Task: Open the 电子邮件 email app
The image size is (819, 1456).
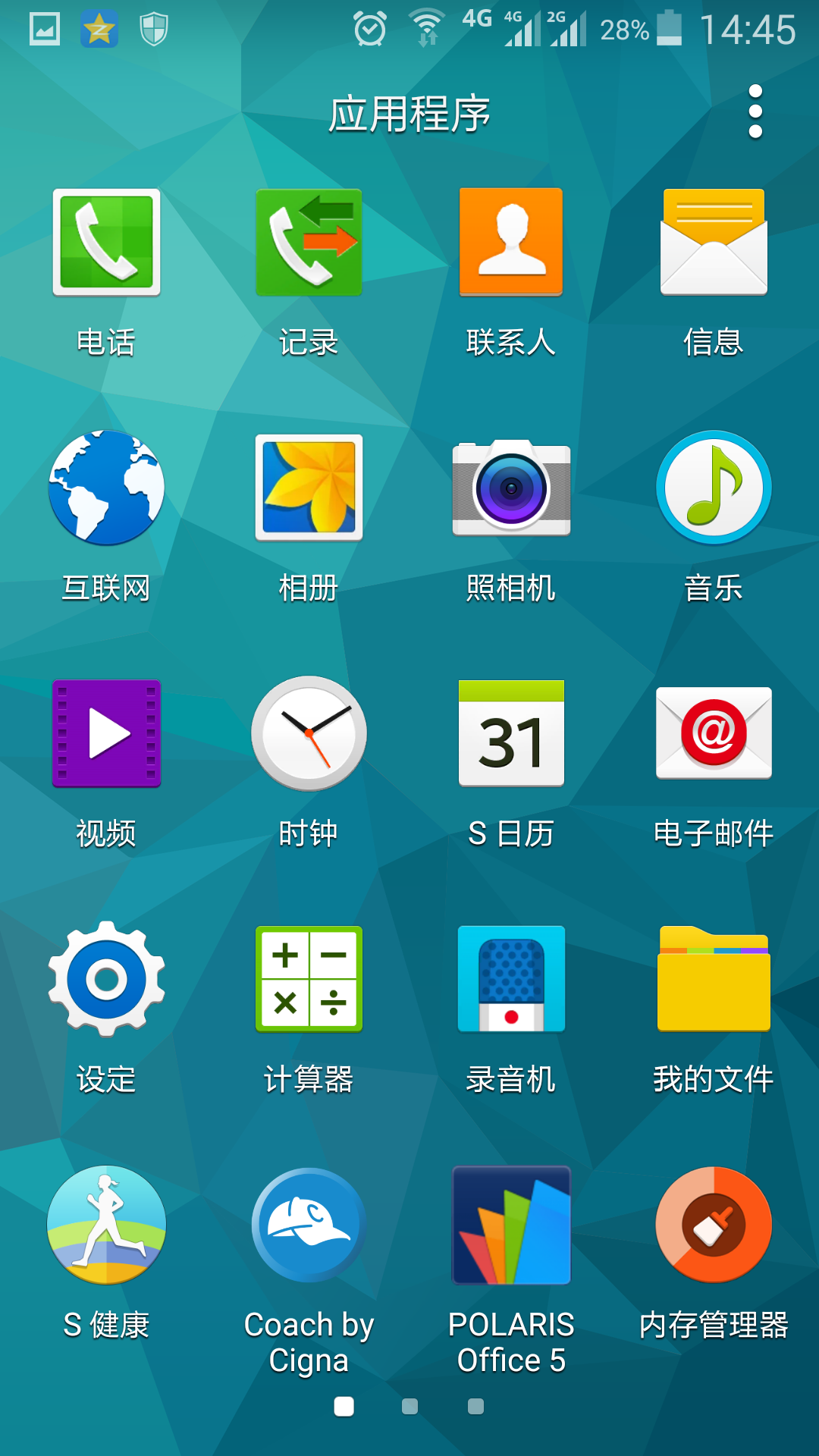Action: tap(714, 734)
